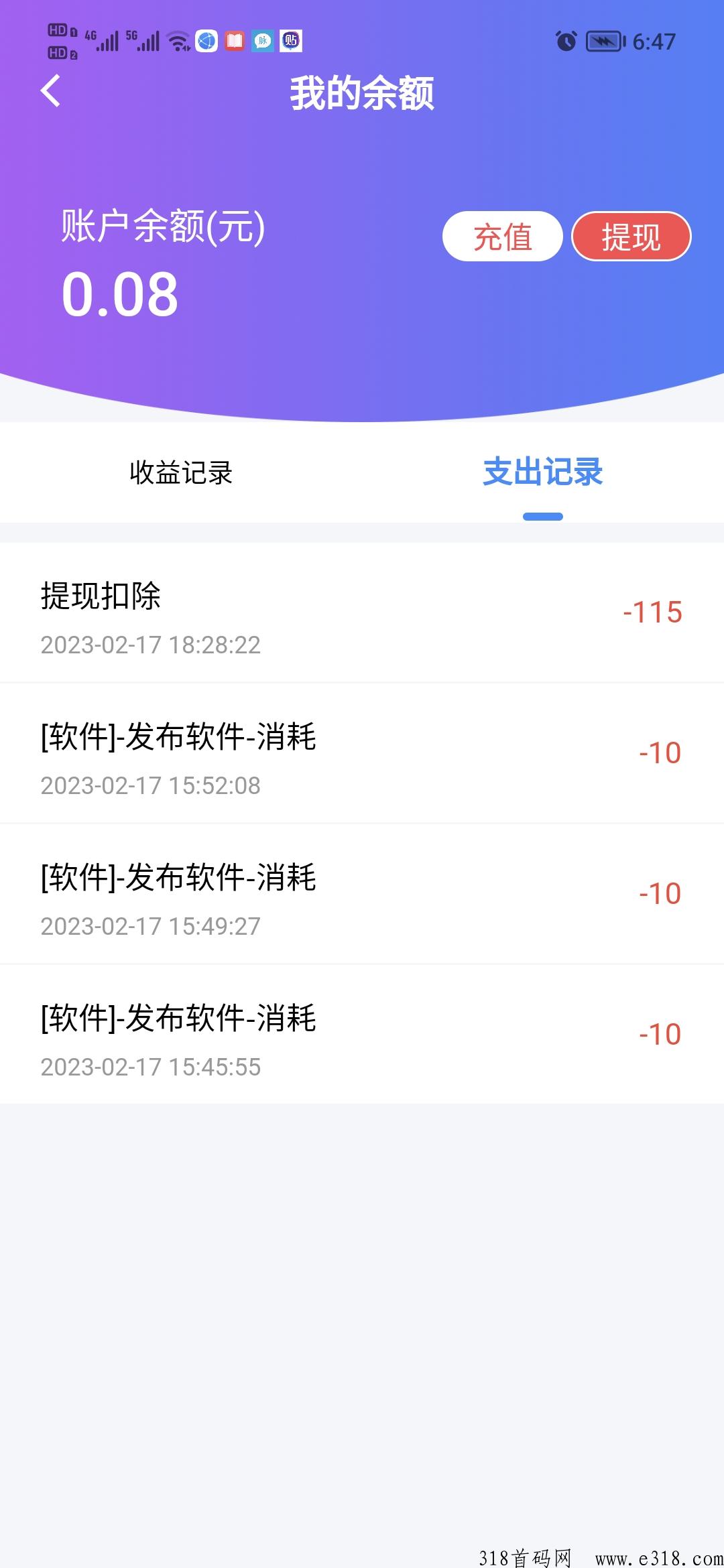Select the 支出记录 tab
This screenshot has width=724, height=1568.
click(x=543, y=473)
